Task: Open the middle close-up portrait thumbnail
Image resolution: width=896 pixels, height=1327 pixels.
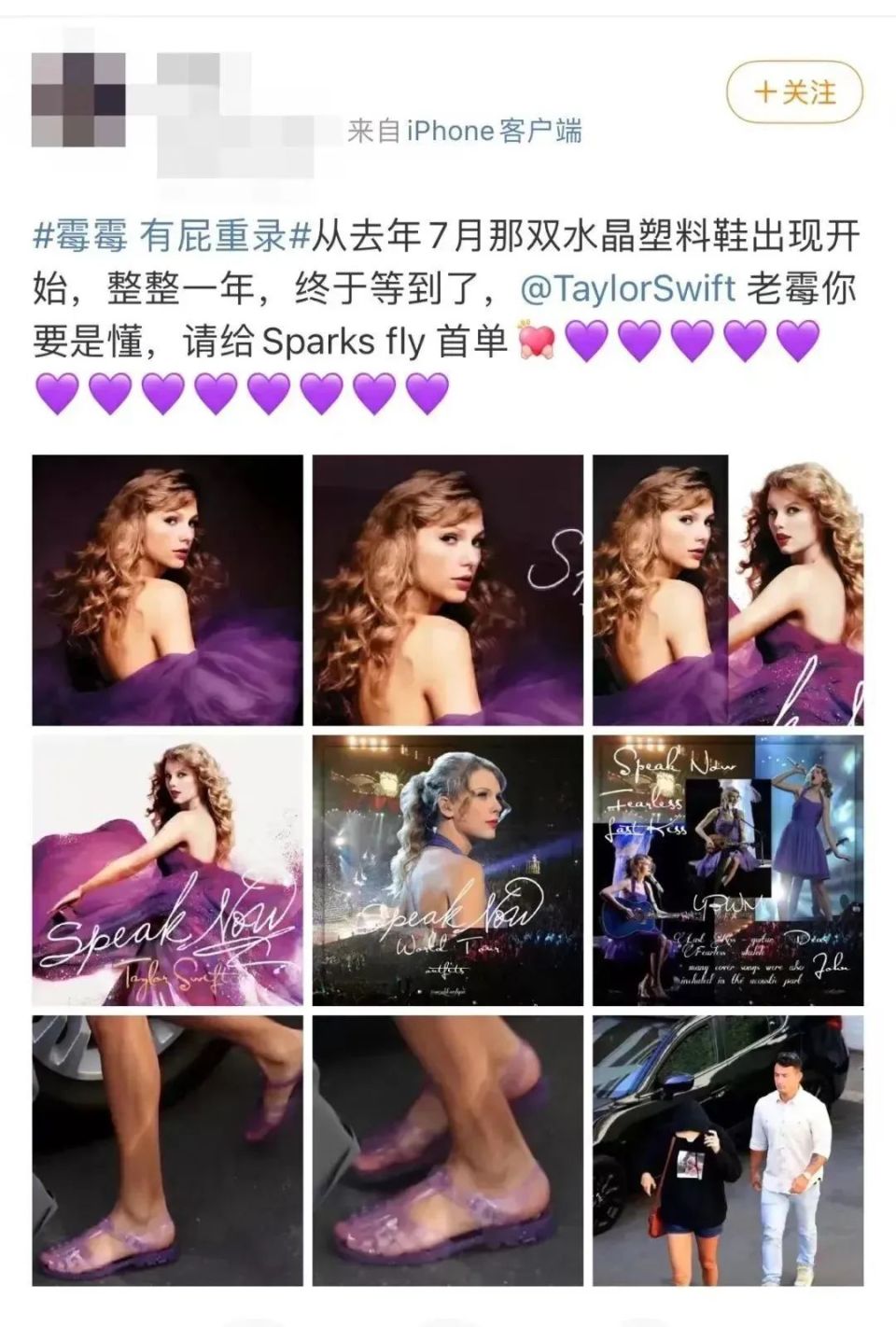Action: pyautogui.click(x=449, y=586)
